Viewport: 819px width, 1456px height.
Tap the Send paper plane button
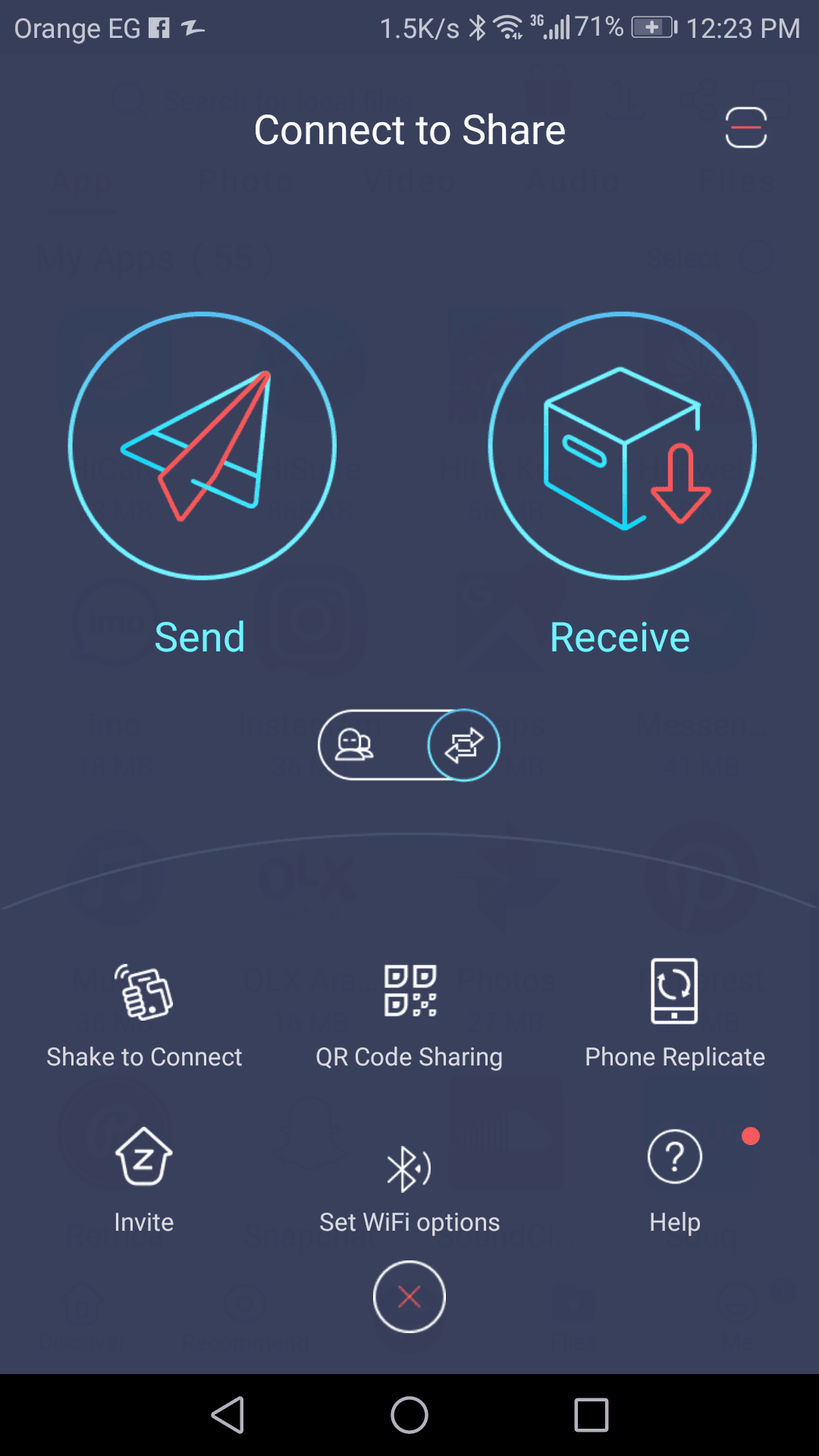pyautogui.click(x=202, y=446)
